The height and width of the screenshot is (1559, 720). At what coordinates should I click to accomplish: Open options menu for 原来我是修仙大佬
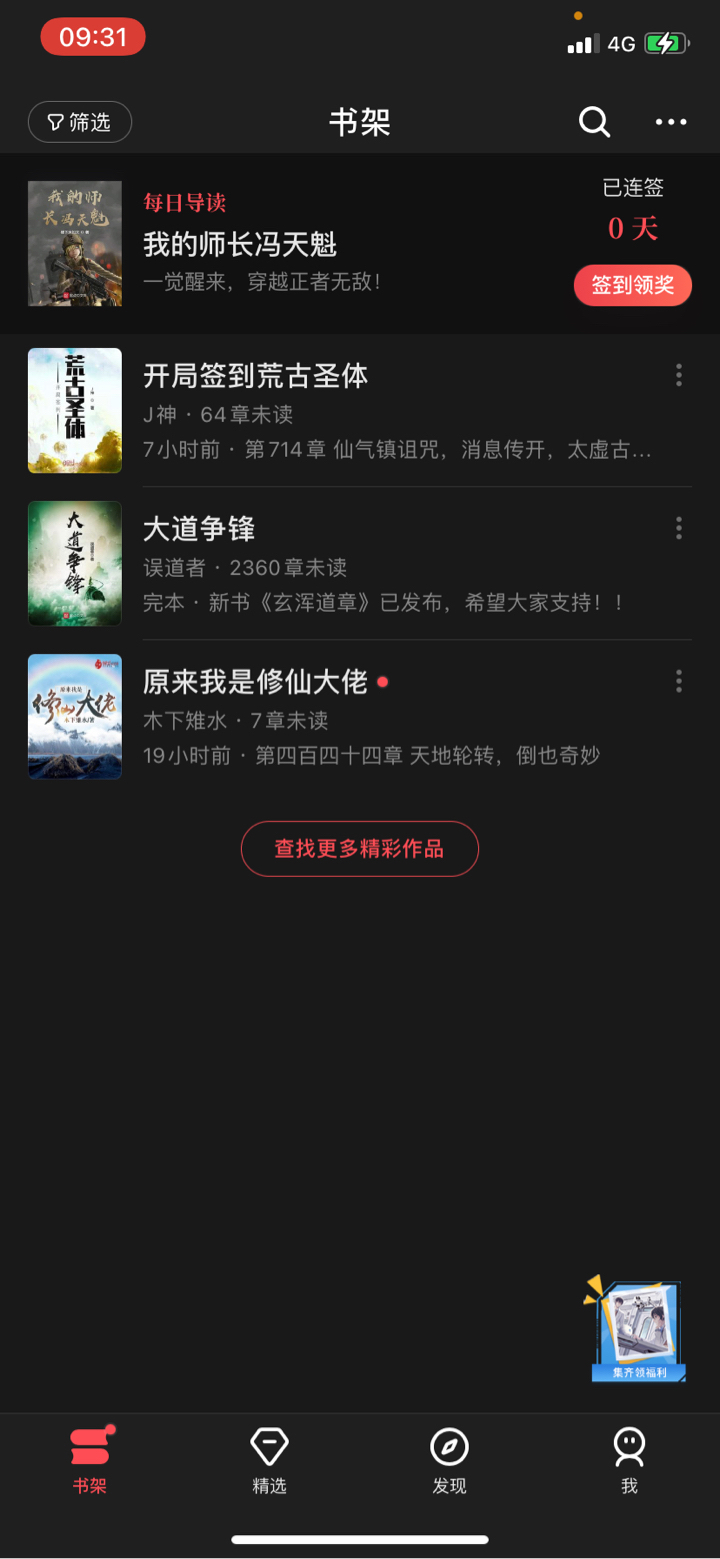(x=679, y=681)
